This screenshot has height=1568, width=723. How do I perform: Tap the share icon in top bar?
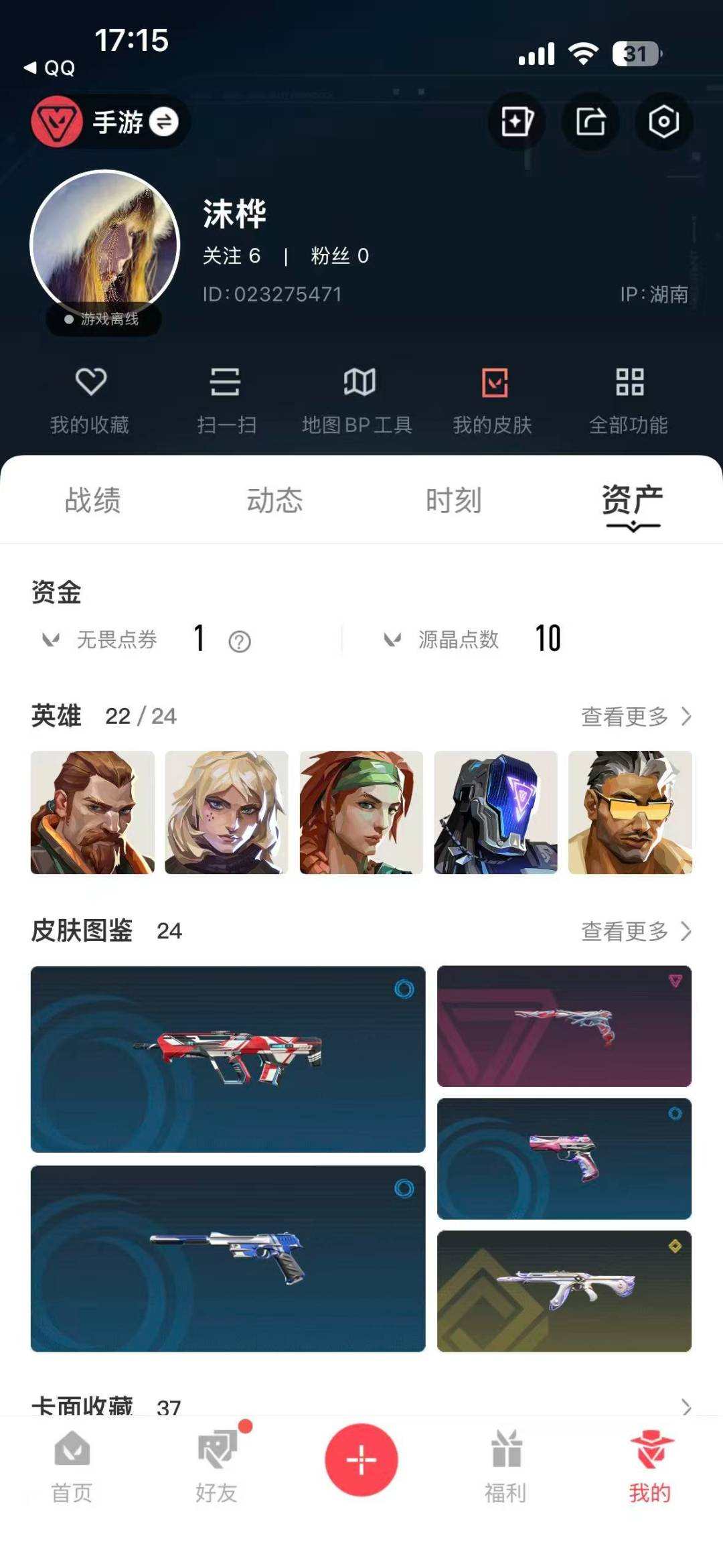tap(589, 121)
